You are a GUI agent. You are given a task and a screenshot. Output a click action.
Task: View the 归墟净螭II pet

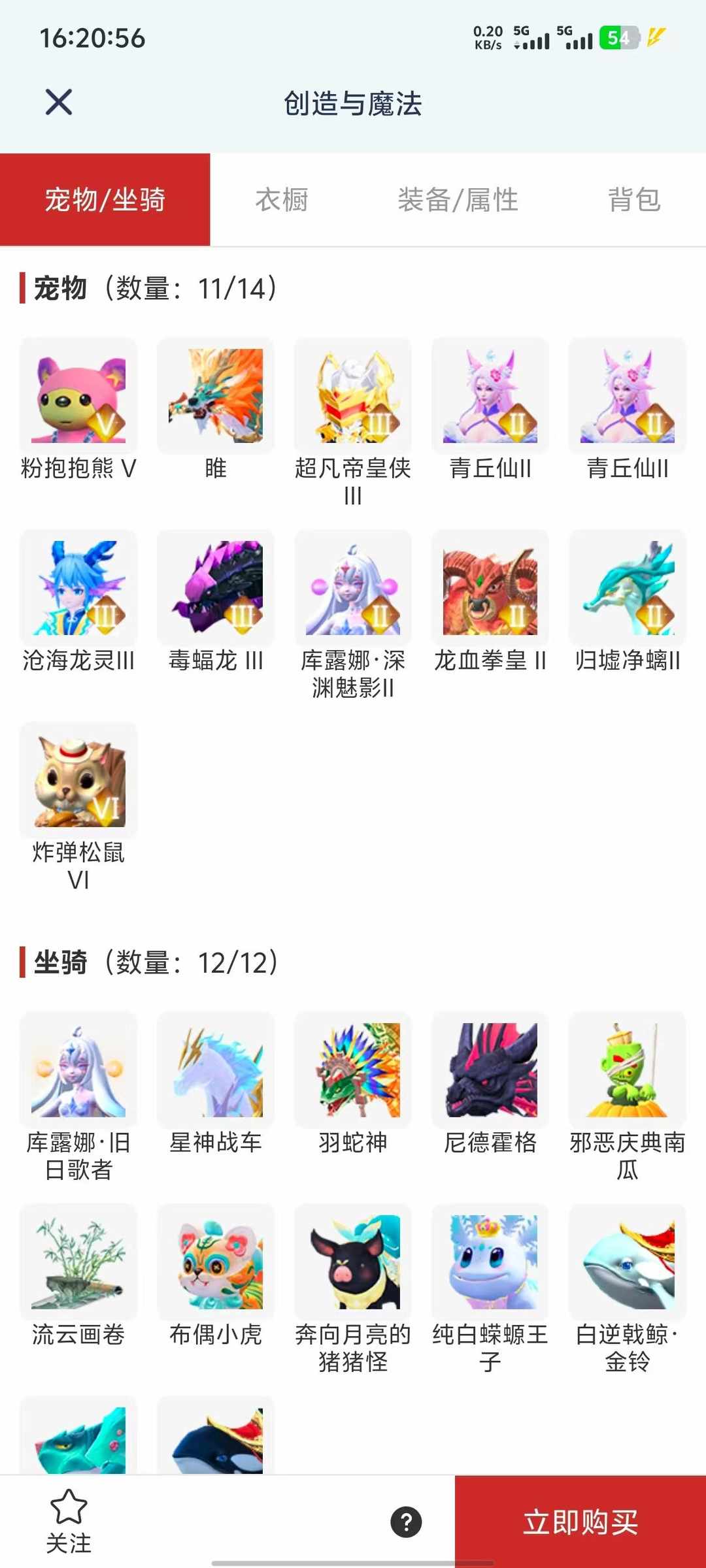(628, 588)
